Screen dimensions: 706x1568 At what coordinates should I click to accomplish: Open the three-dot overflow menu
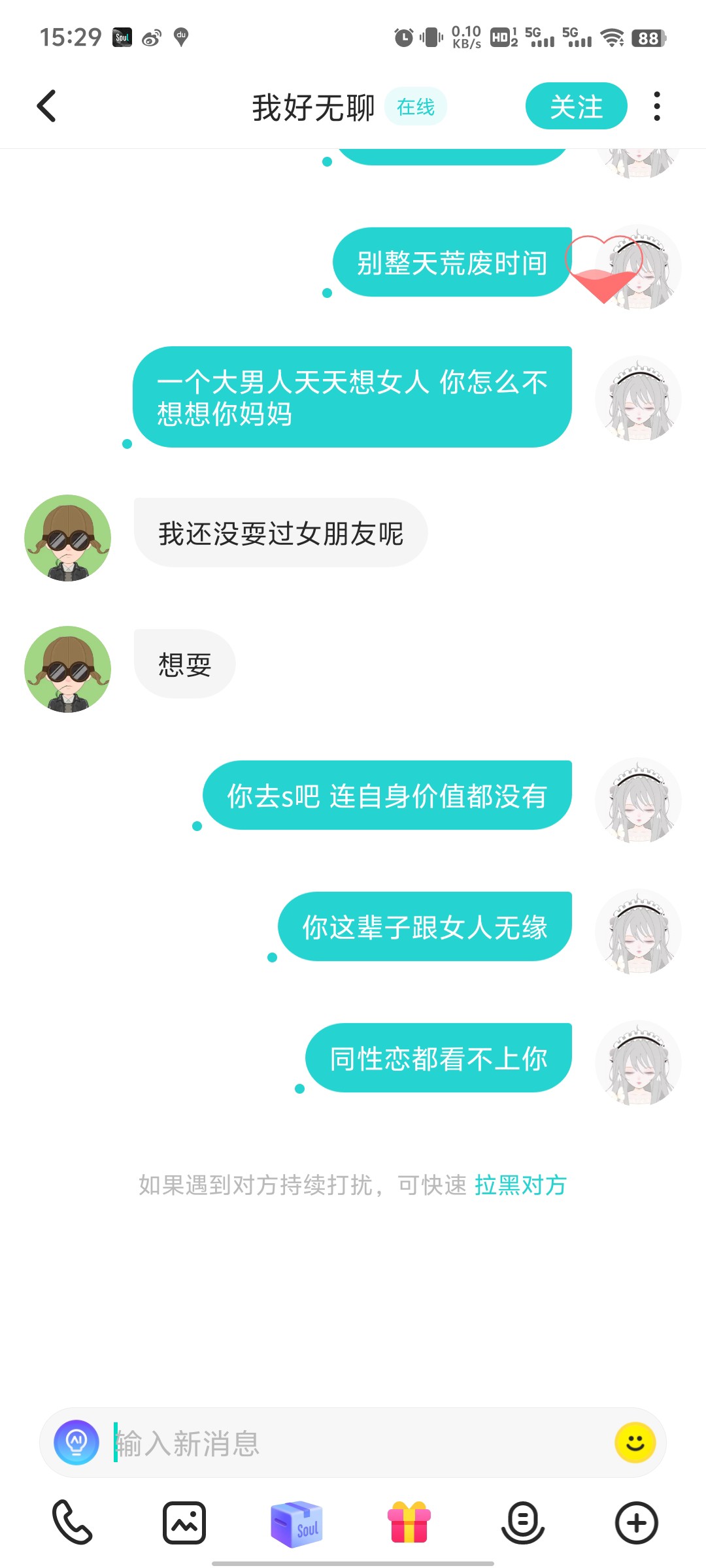pyautogui.click(x=657, y=106)
